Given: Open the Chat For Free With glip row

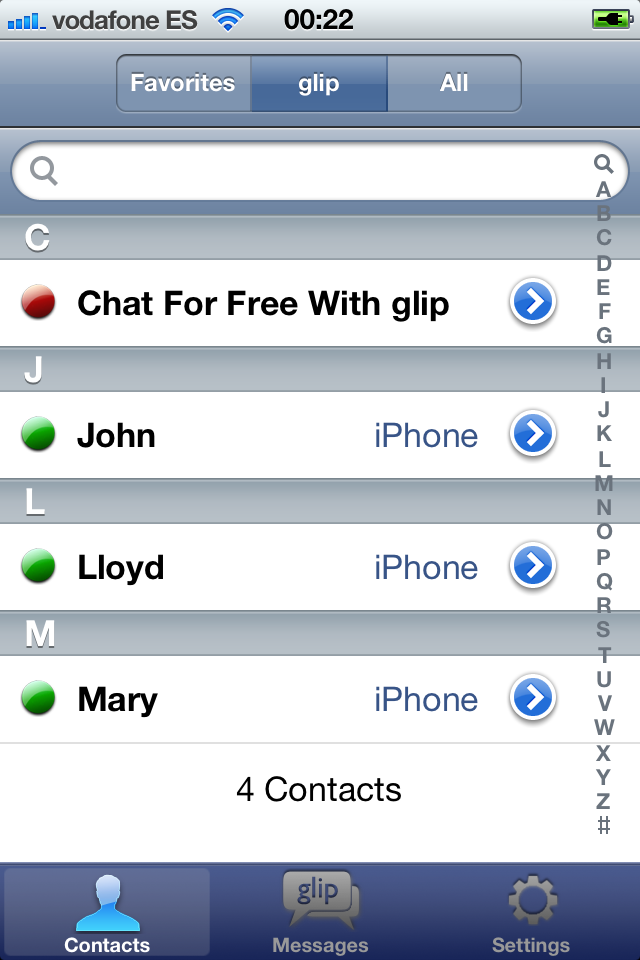Looking at the screenshot, I should pos(262,303).
